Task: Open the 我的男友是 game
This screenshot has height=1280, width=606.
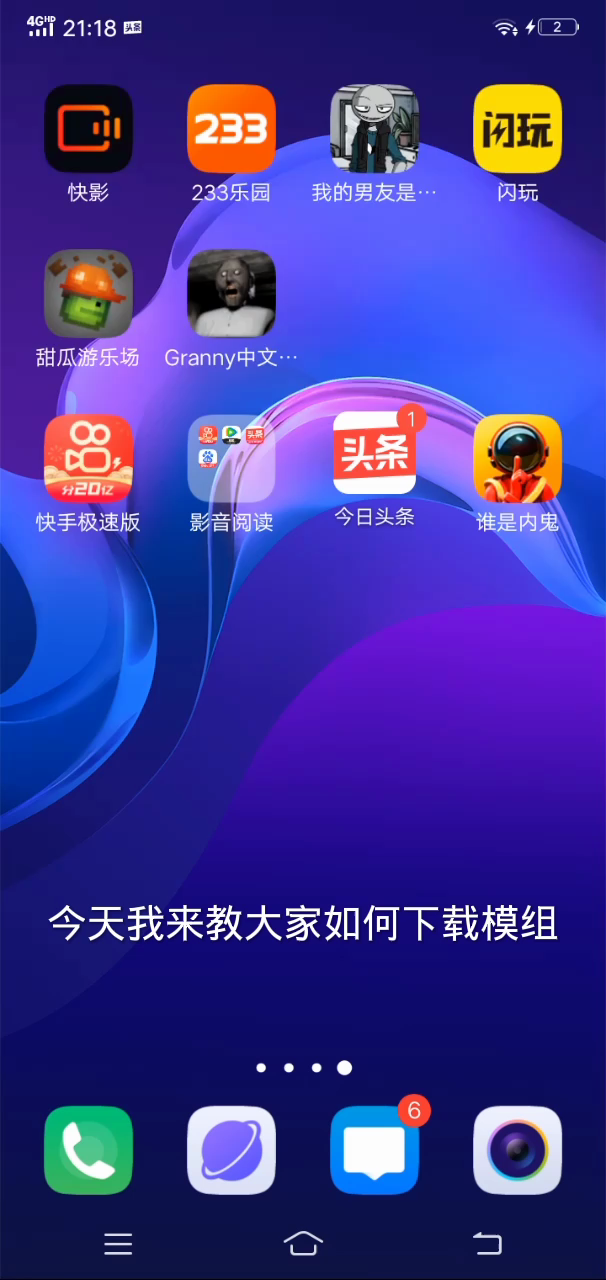Action: pyautogui.click(x=374, y=129)
